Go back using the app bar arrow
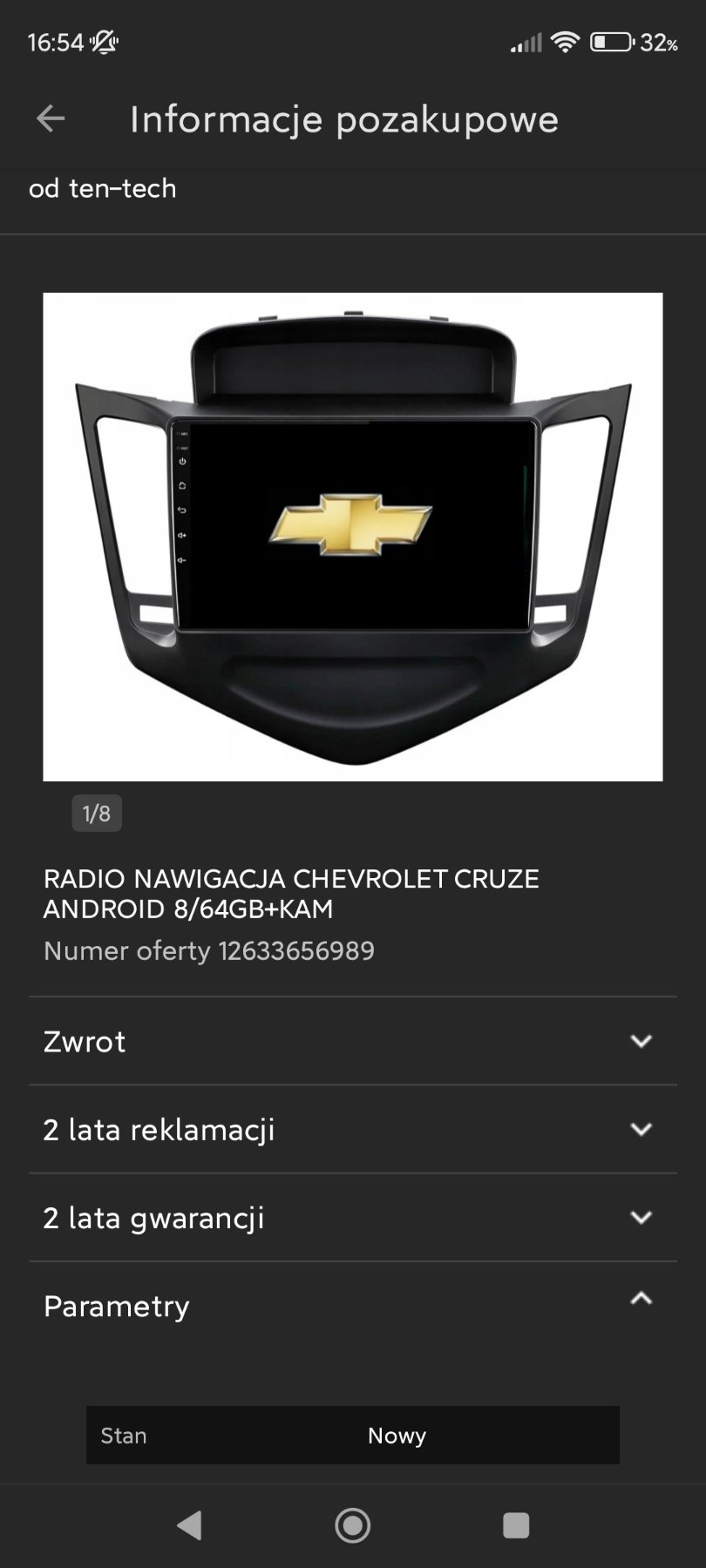 [51, 118]
